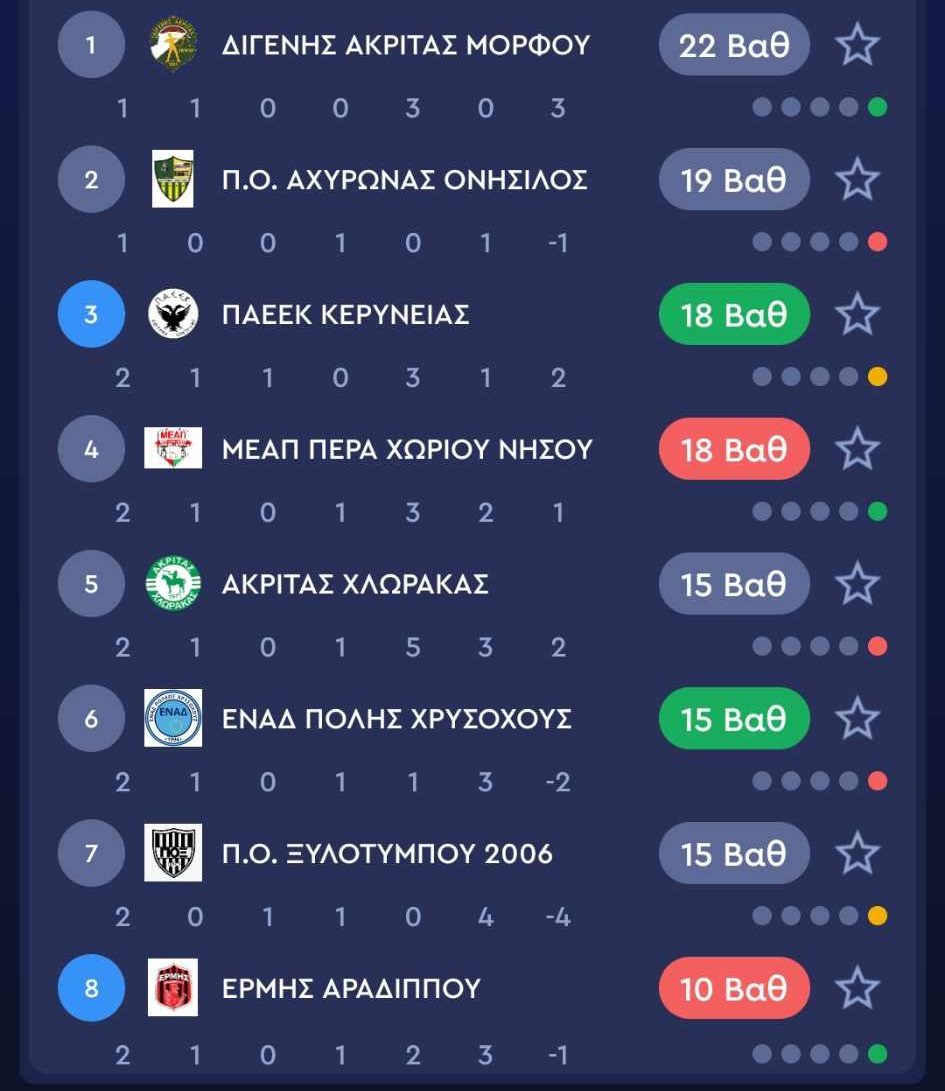Screen dimensions: 945x1091
Task: Open the ΔΙΓΕΝΗΣ ΑΚΡΙΤΑΣ ΜΟΡΦΟΥ team row
Action: 405,45
